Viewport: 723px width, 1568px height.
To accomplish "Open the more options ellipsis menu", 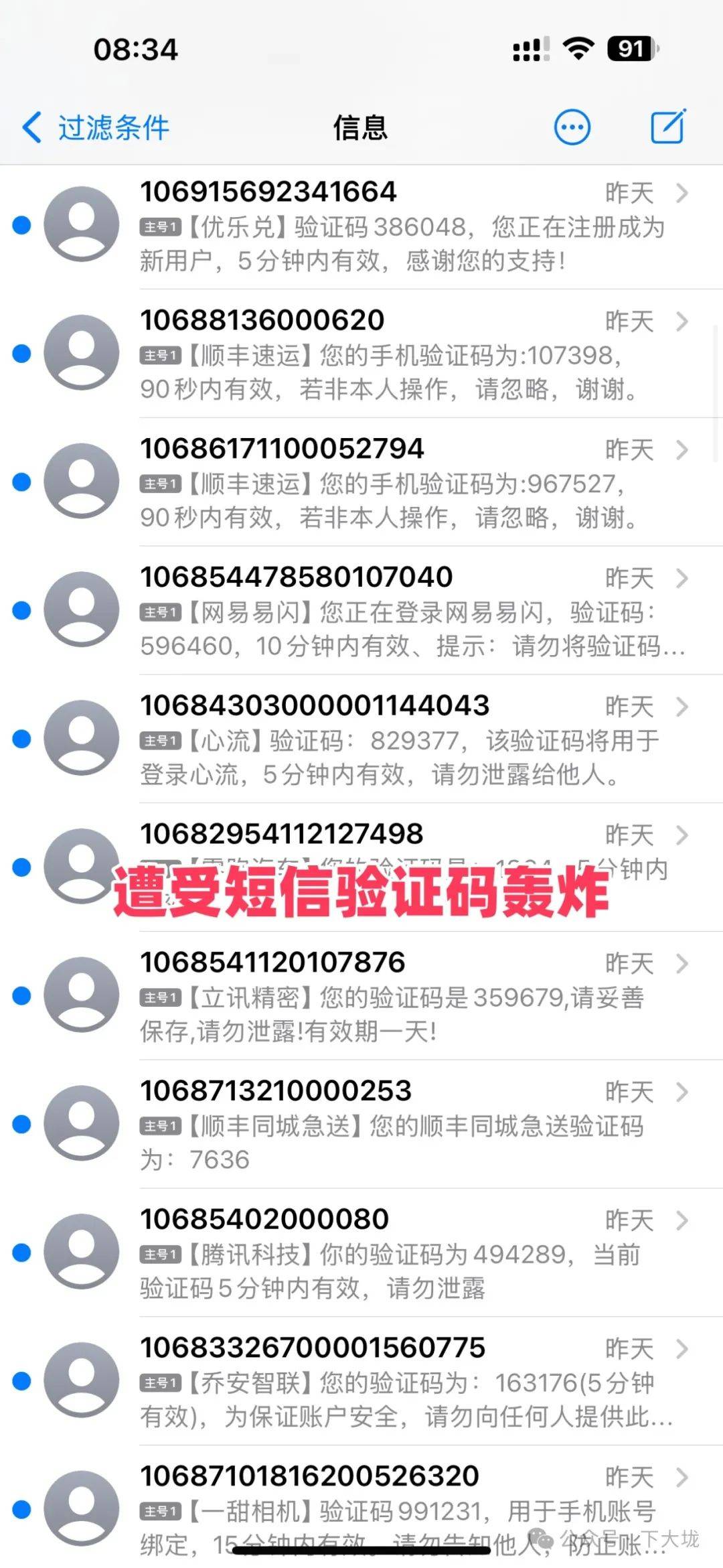I will click(572, 127).
